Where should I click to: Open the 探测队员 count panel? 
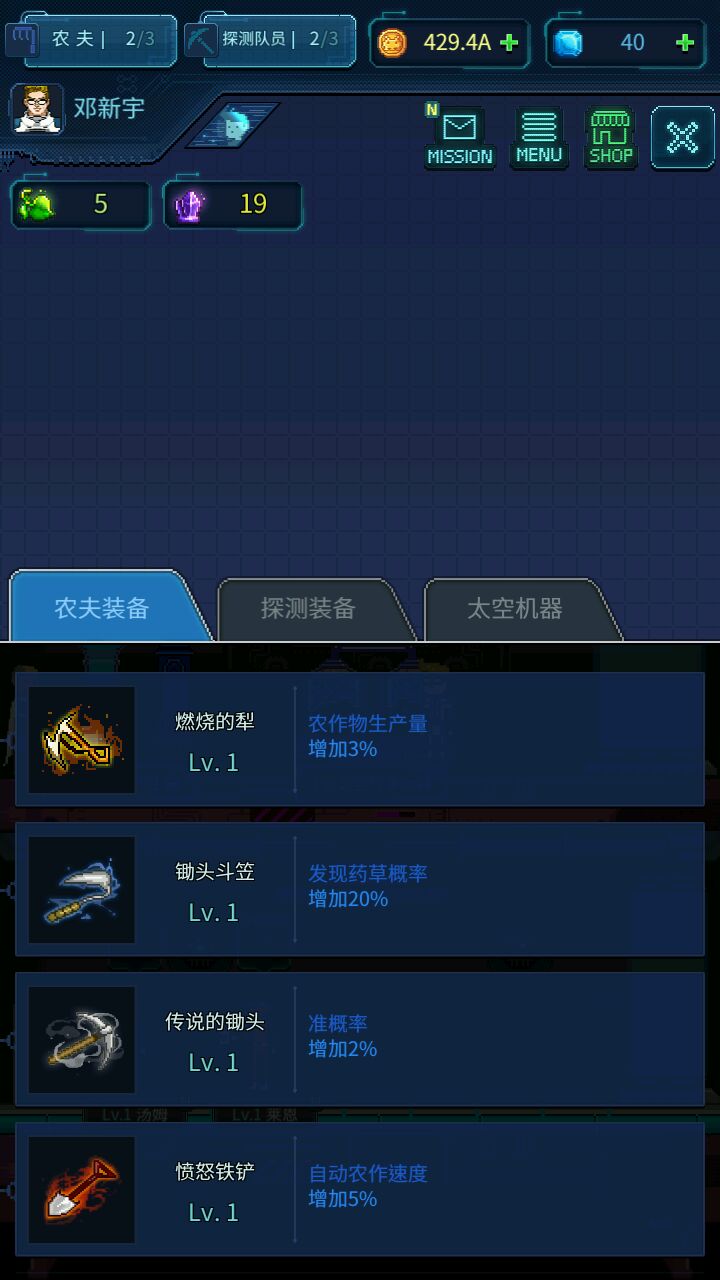tap(270, 40)
